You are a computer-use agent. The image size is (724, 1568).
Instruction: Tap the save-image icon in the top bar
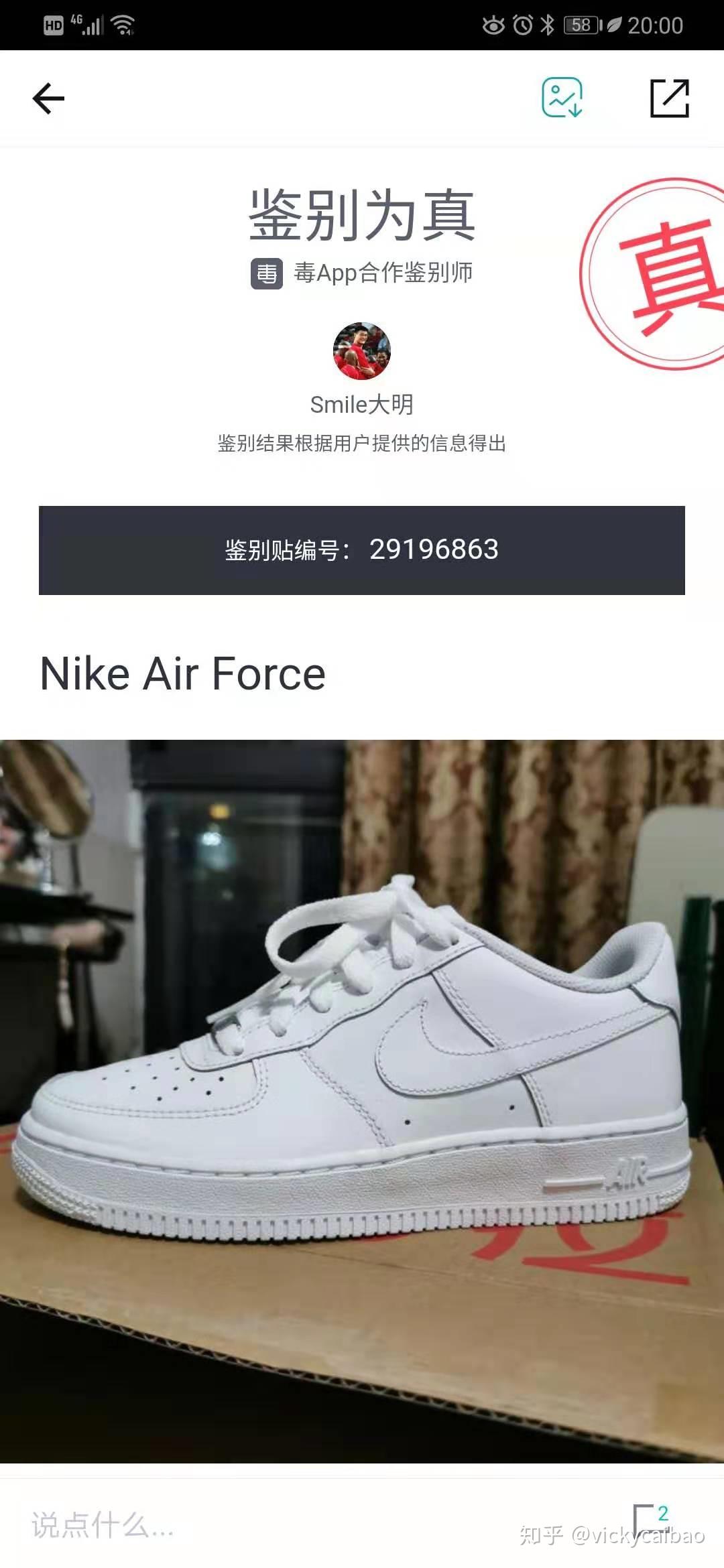tap(560, 99)
